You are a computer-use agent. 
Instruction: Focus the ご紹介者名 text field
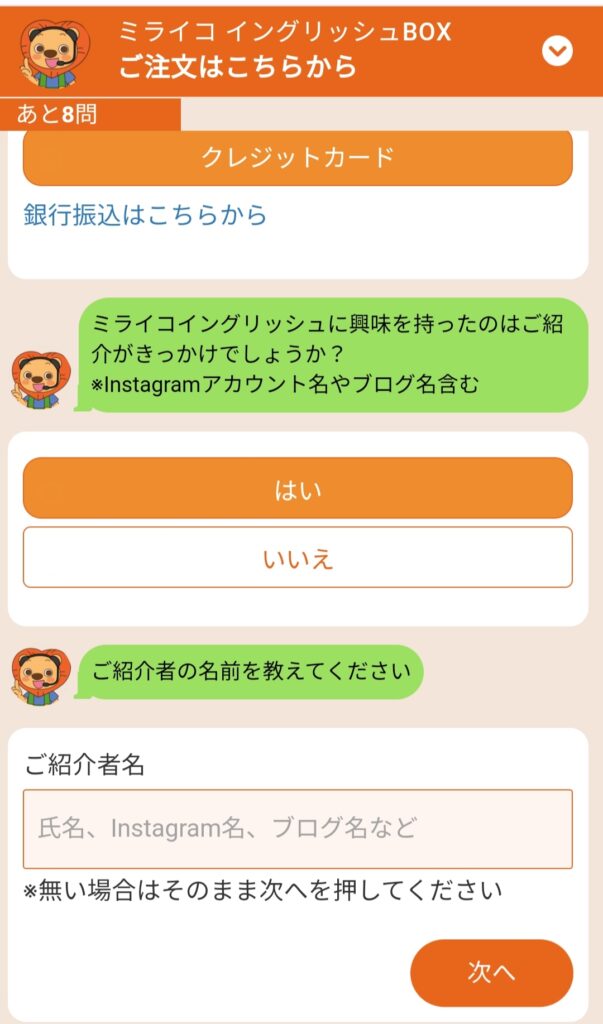pos(297,828)
